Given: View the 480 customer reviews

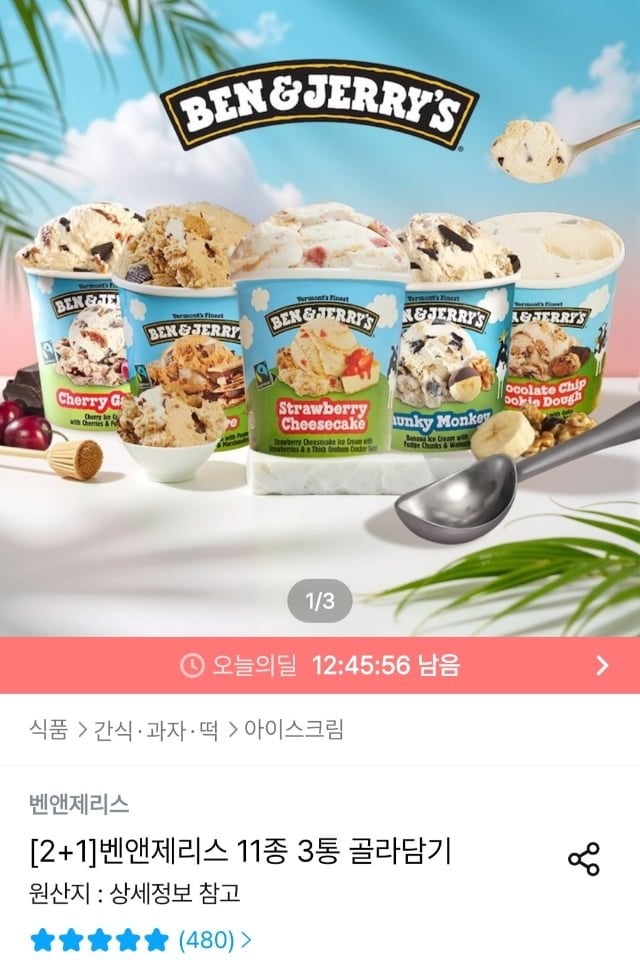Looking at the screenshot, I should [214, 940].
